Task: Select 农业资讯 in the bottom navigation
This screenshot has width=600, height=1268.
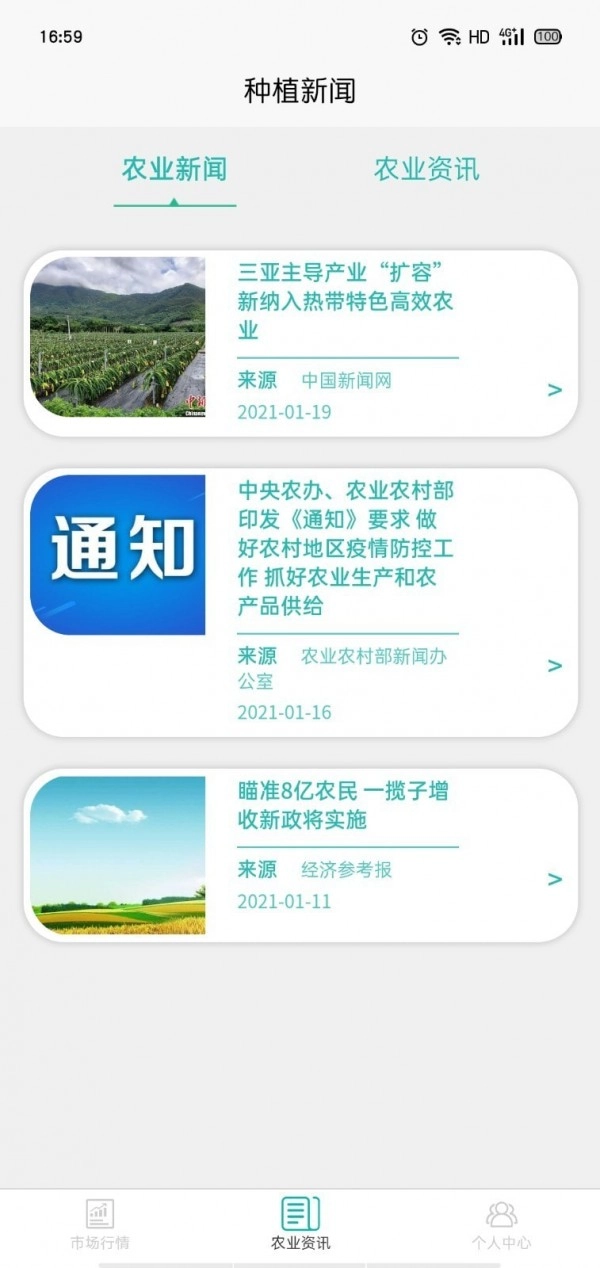Action: pos(300,1224)
